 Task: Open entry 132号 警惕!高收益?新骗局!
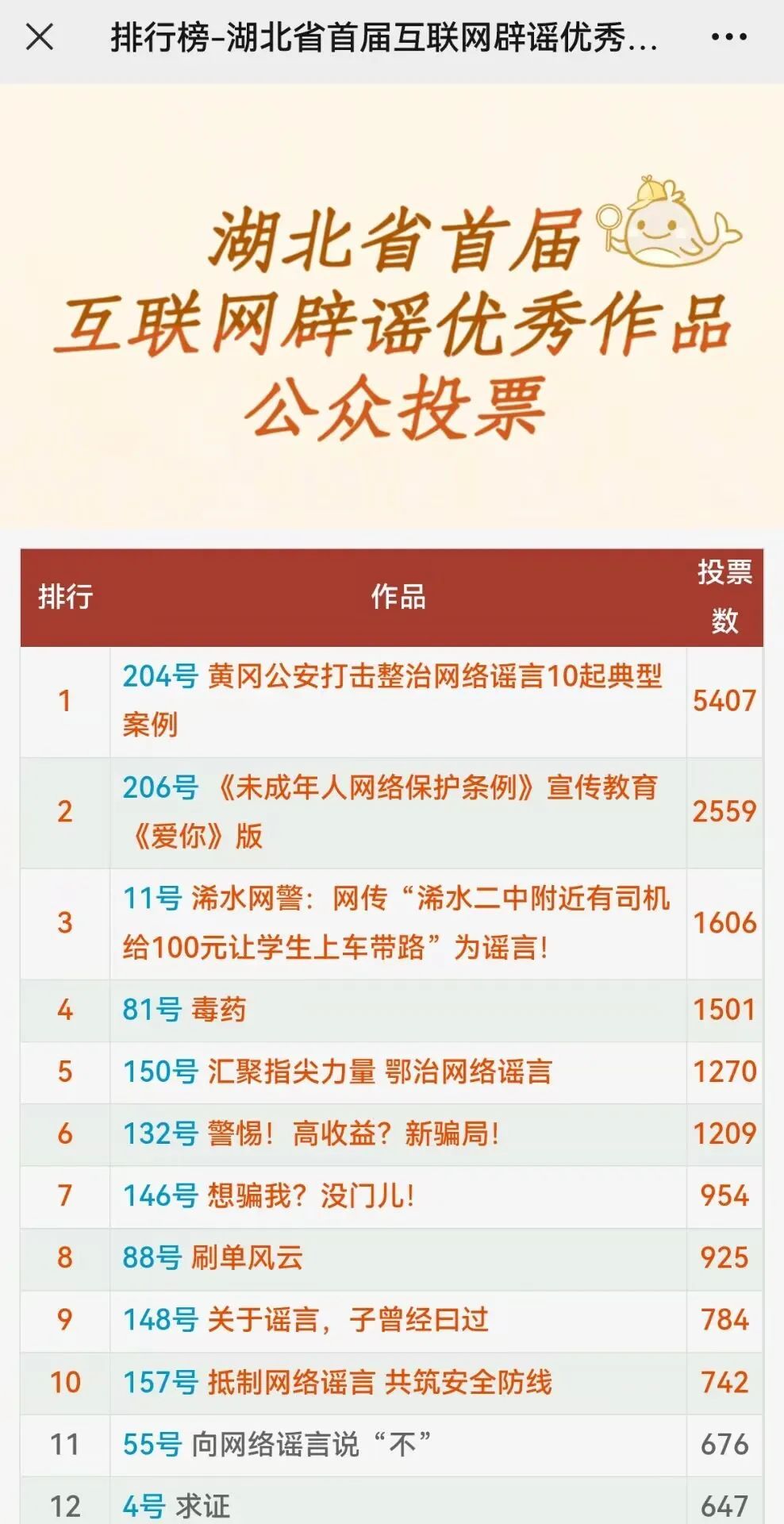(311, 1133)
